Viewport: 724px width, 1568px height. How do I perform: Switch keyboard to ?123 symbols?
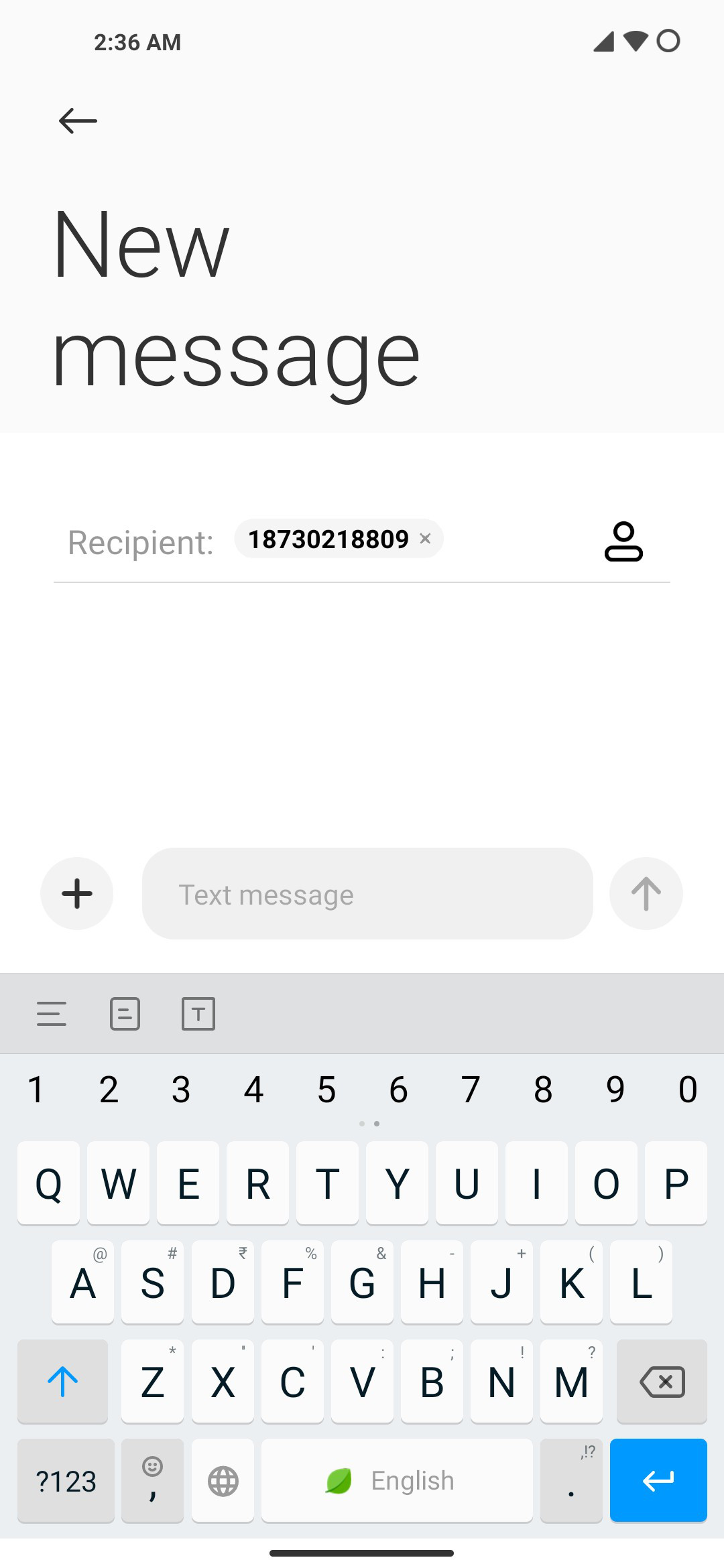click(x=66, y=1481)
